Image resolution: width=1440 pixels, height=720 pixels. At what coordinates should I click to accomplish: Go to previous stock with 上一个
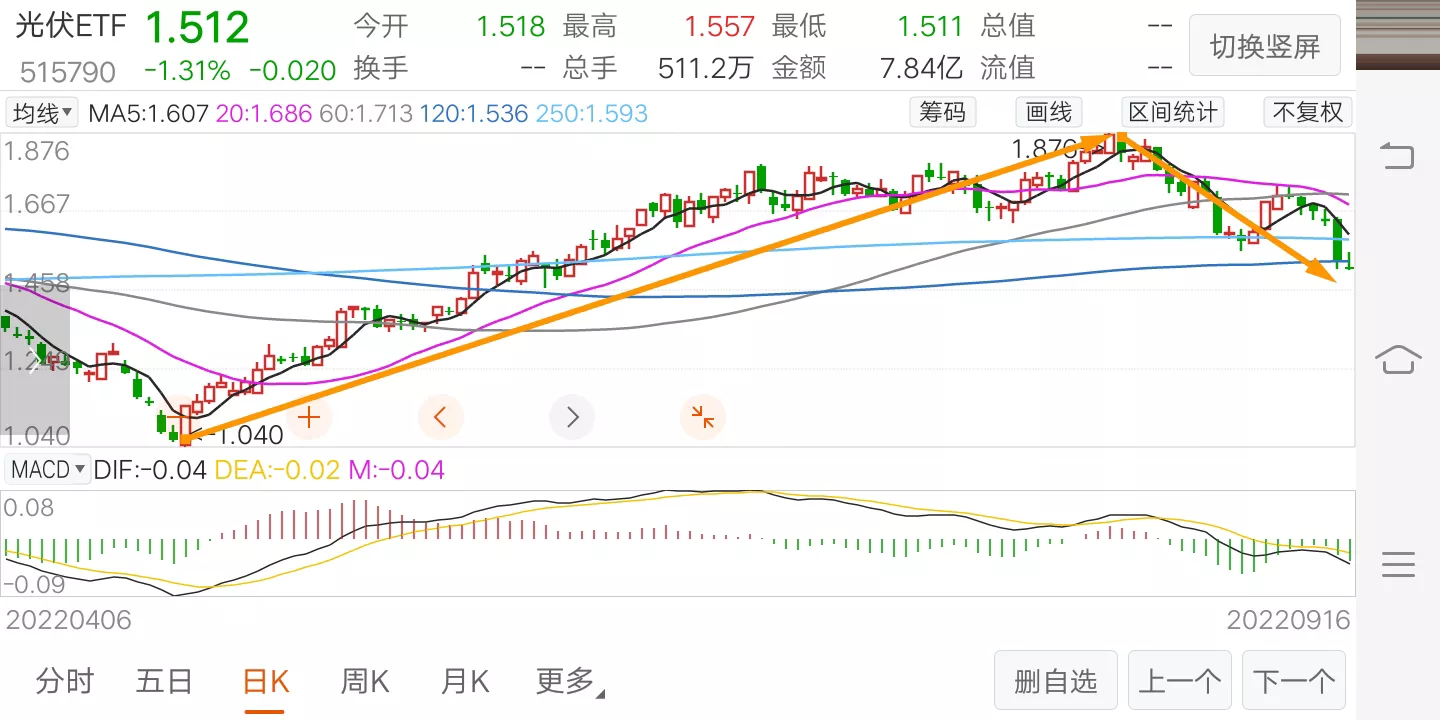click(x=1180, y=682)
